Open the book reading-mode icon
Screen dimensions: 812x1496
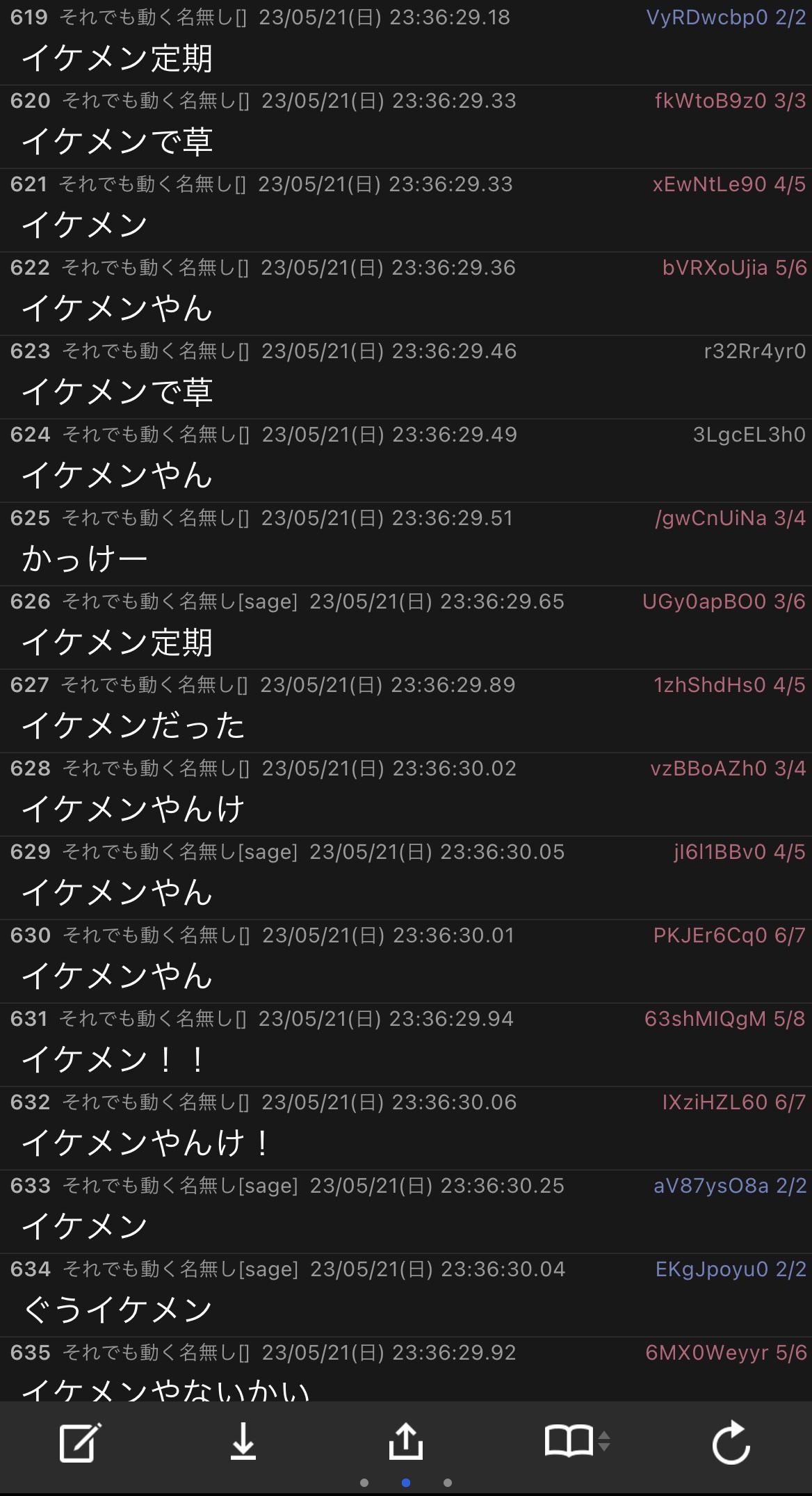[577, 1441]
